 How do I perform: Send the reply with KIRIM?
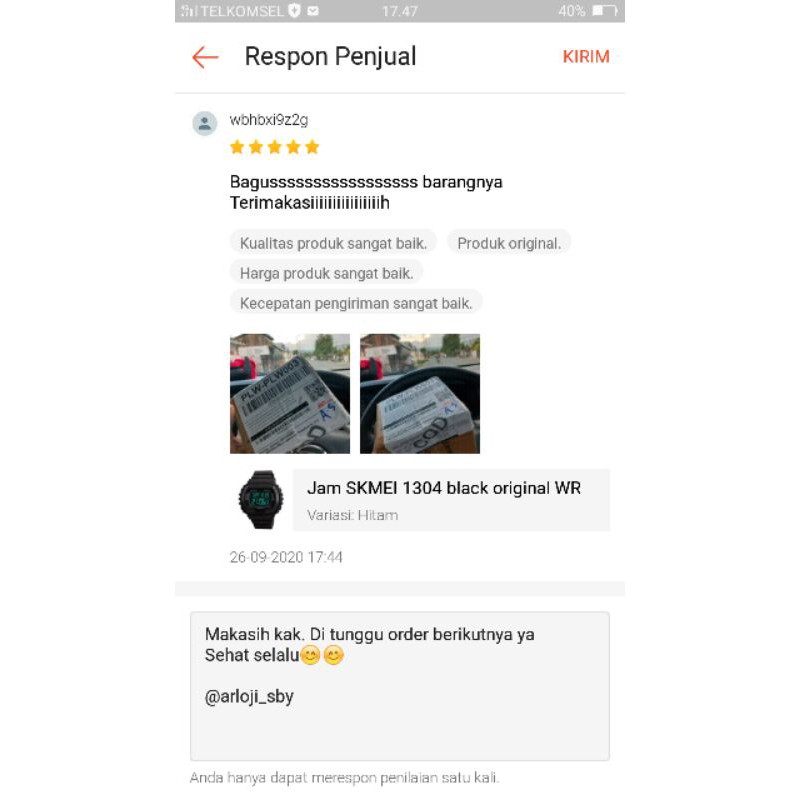(586, 57)
